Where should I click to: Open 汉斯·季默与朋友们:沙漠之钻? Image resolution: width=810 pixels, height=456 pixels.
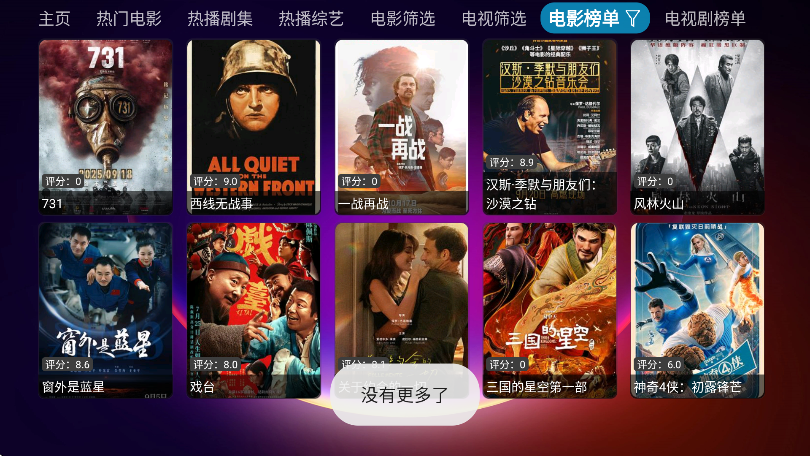point(549,125)
